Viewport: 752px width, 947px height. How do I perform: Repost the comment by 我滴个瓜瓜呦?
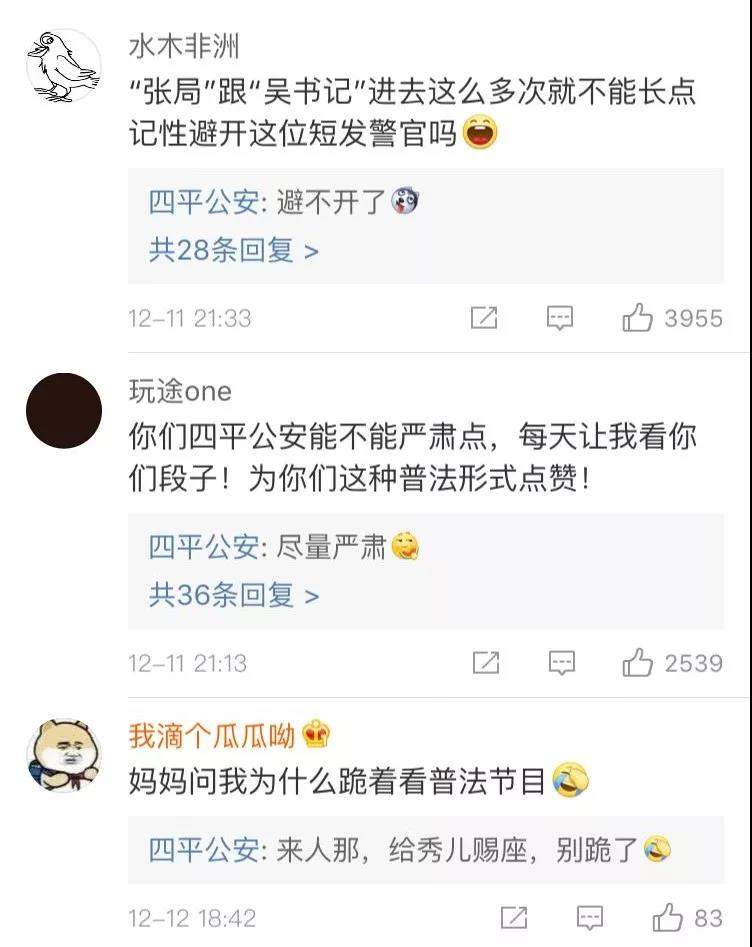pos(515,918)
